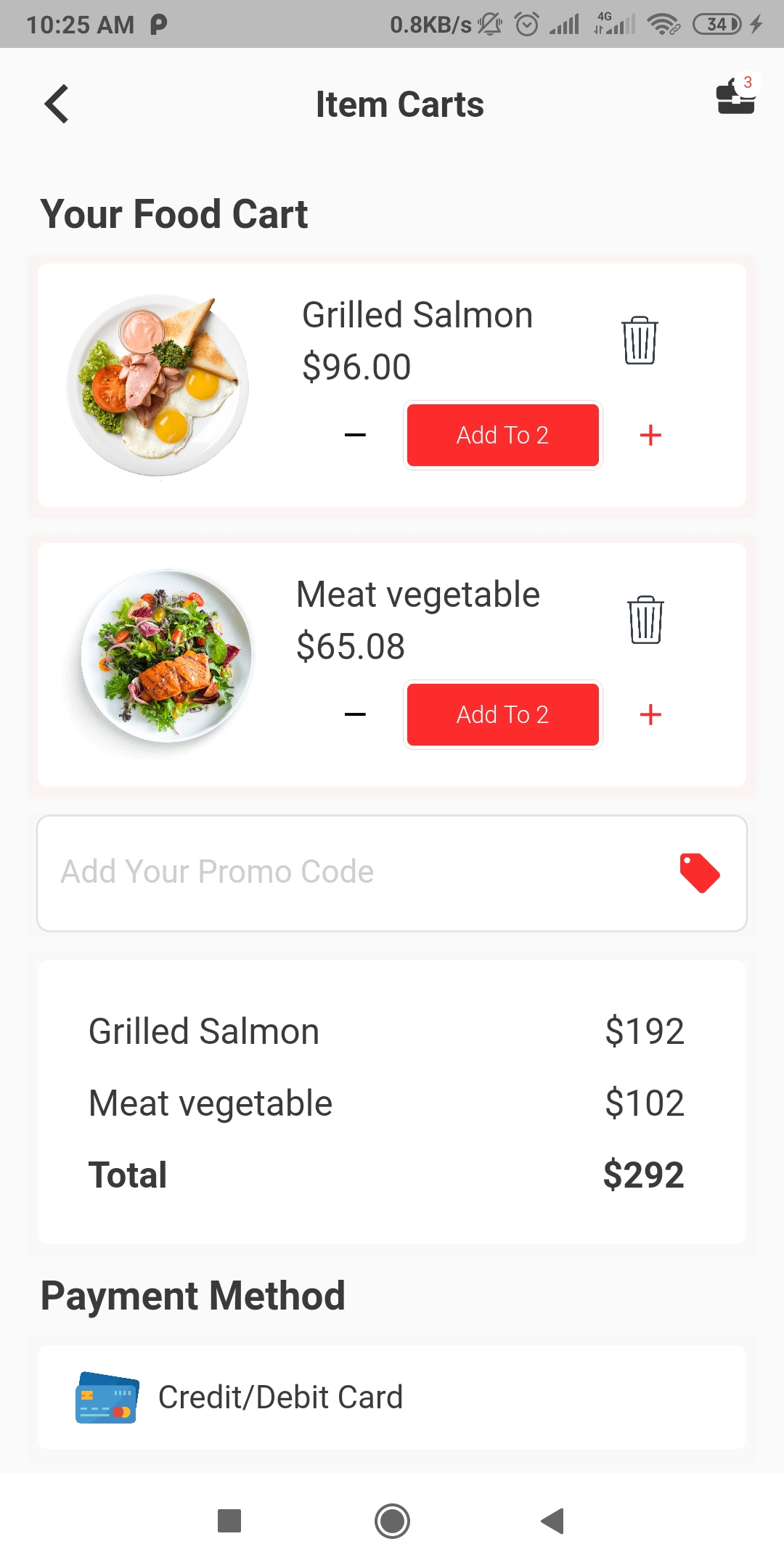The image size is (784, 1568).
Task: Go back from Item Carts
Action: pos(57,105)
